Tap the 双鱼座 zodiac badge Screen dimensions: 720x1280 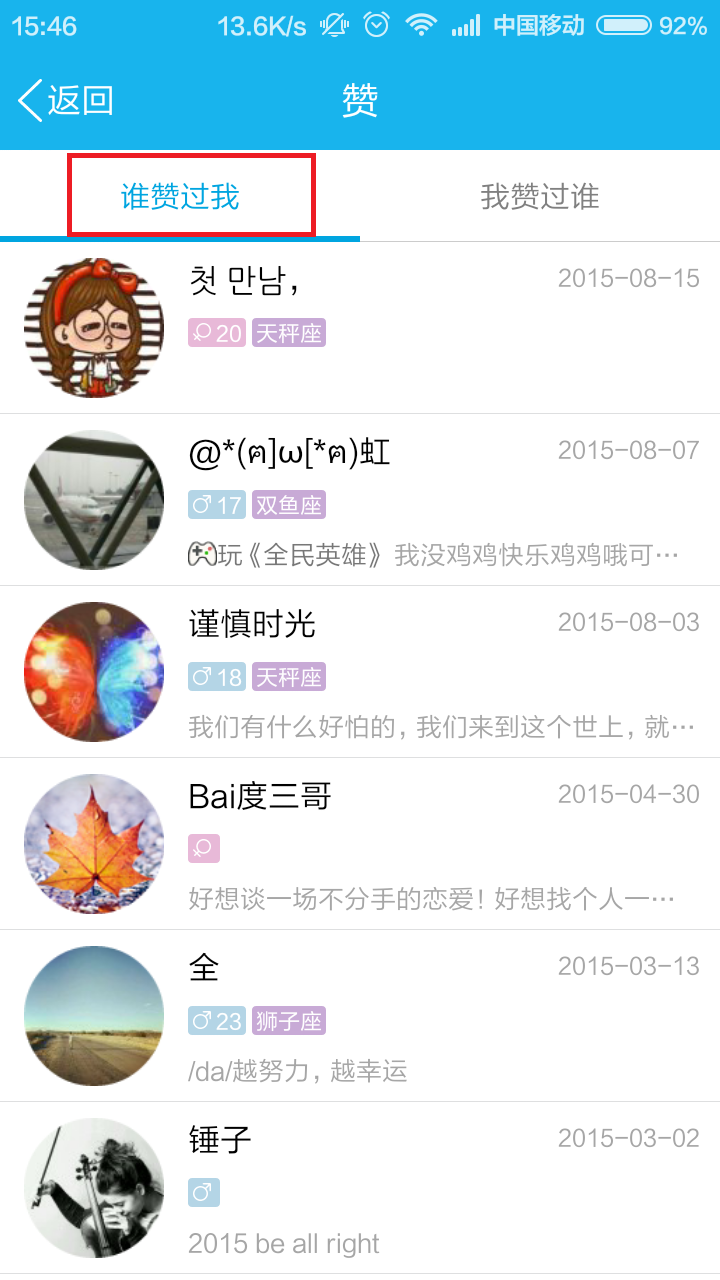point(289,504)
